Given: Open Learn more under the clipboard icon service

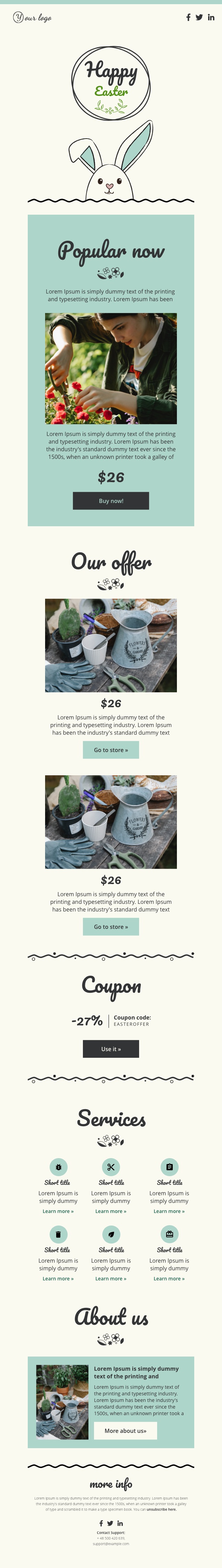Looking at the screenshot, I should click(x=169, y=1211).
